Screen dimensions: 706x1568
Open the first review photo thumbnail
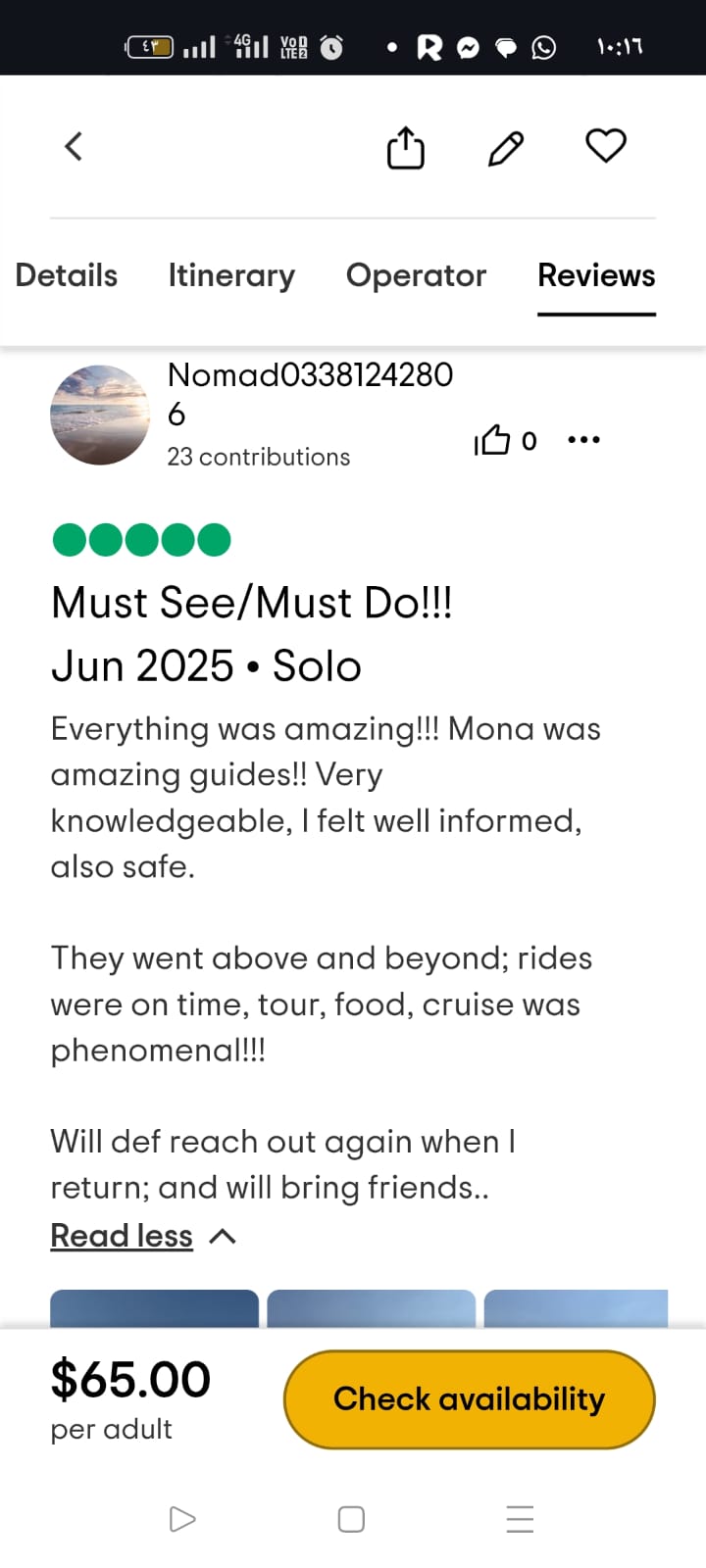pos(154,1308)
